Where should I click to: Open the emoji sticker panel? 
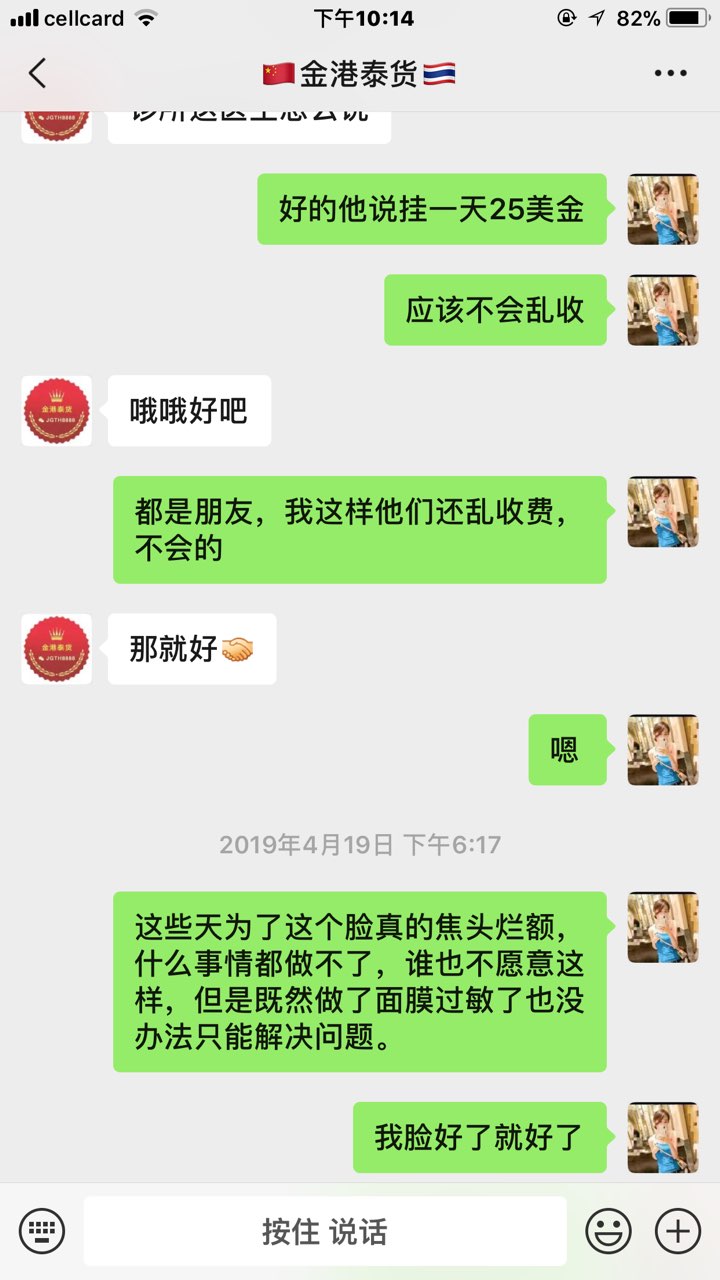(608, 1231)
